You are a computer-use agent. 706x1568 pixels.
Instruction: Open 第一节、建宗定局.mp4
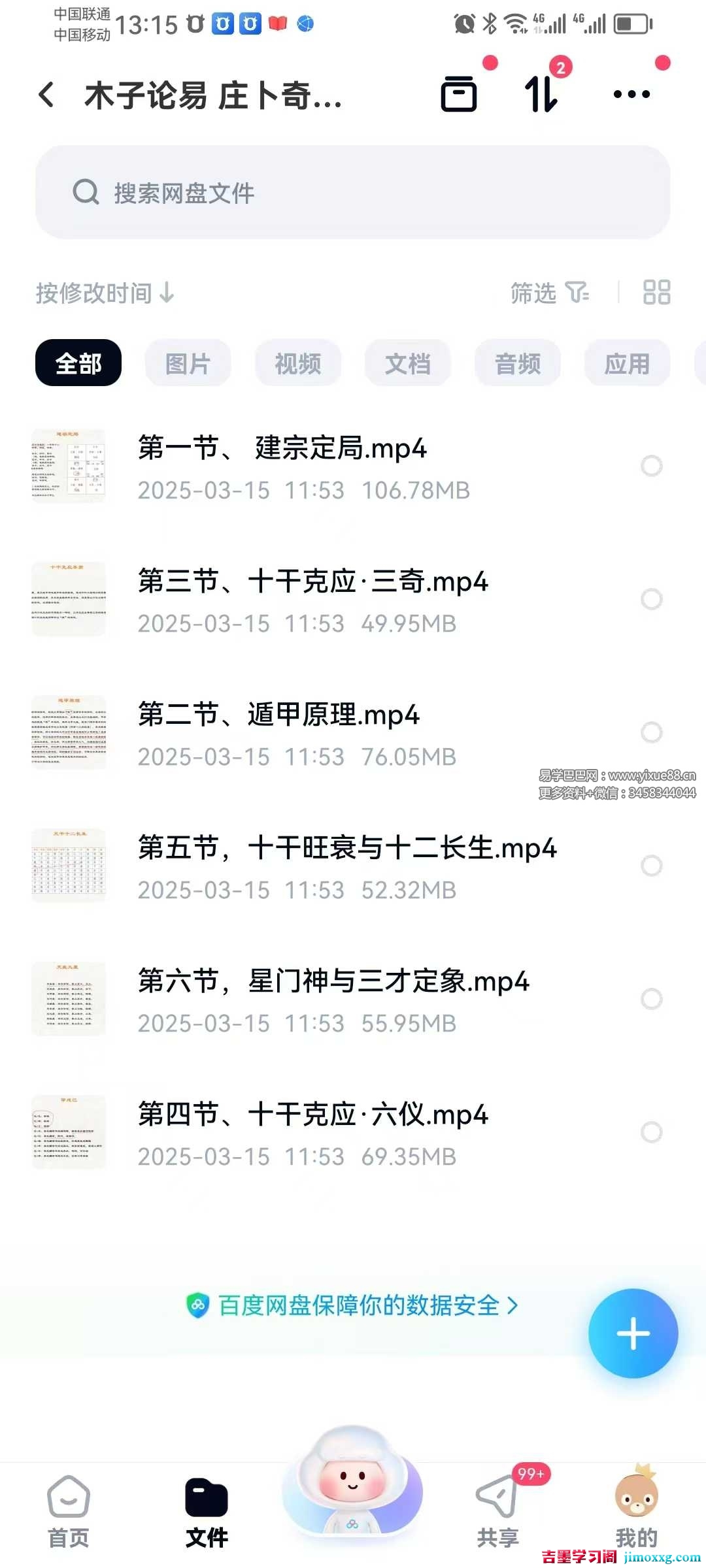click(282, 448)
